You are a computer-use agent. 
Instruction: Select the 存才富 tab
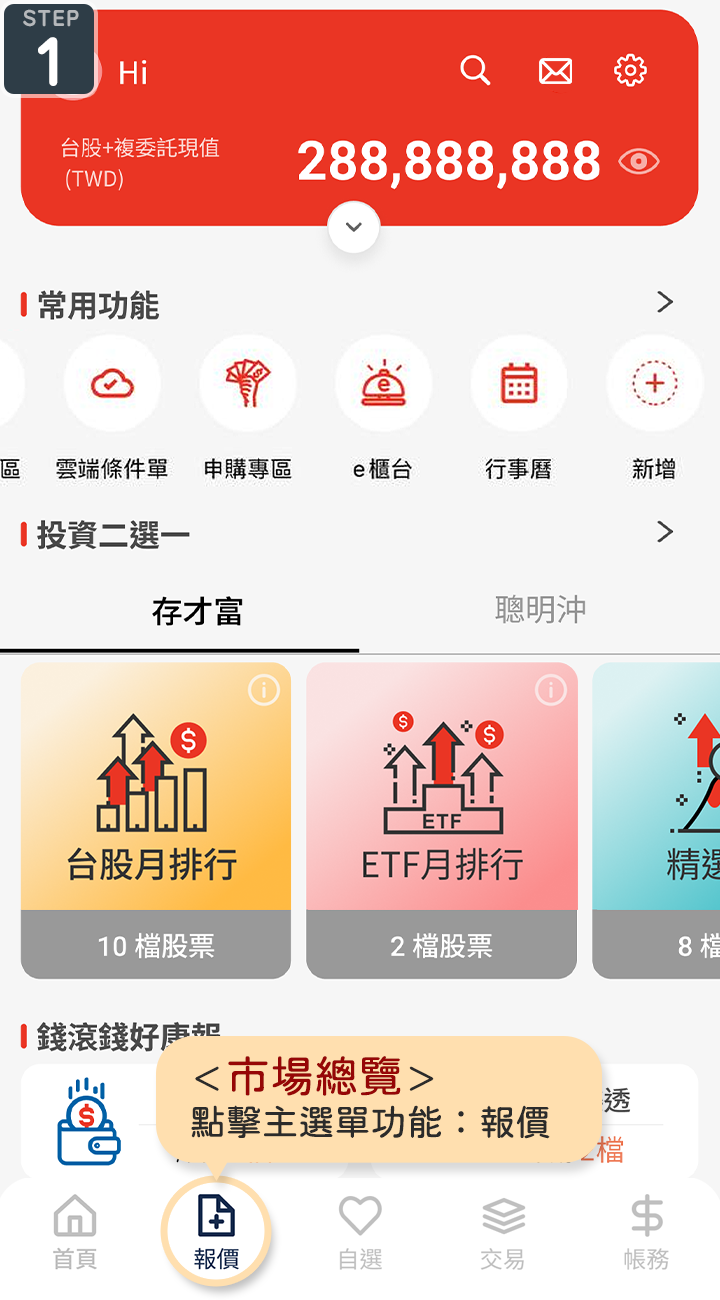click(197, 612)
